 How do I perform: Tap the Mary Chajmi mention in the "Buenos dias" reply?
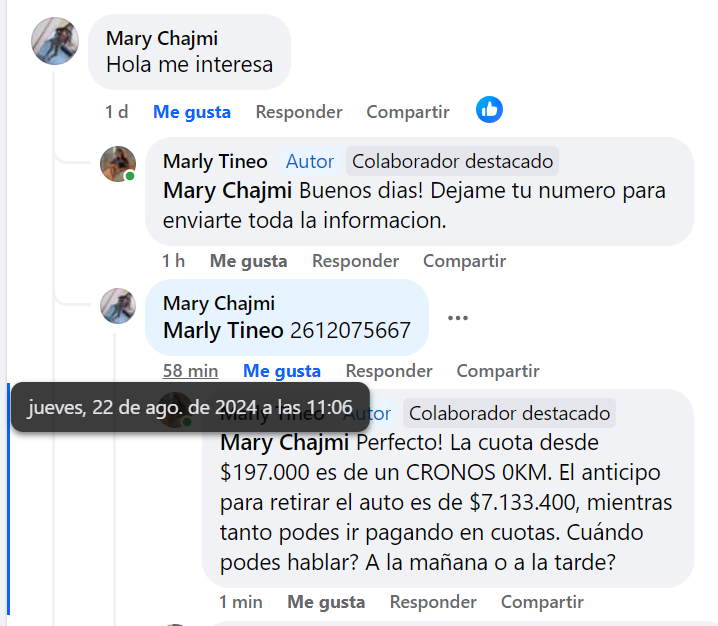pos(227,190)
